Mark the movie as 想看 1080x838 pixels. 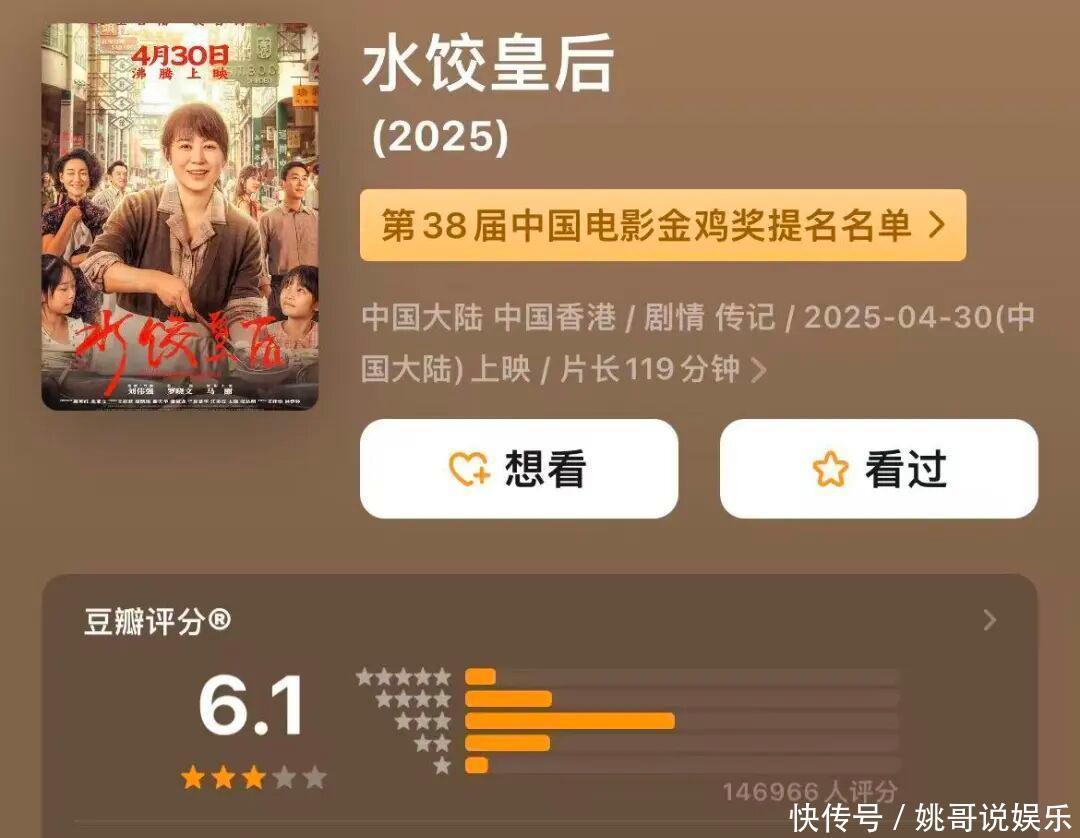point(519,469)
